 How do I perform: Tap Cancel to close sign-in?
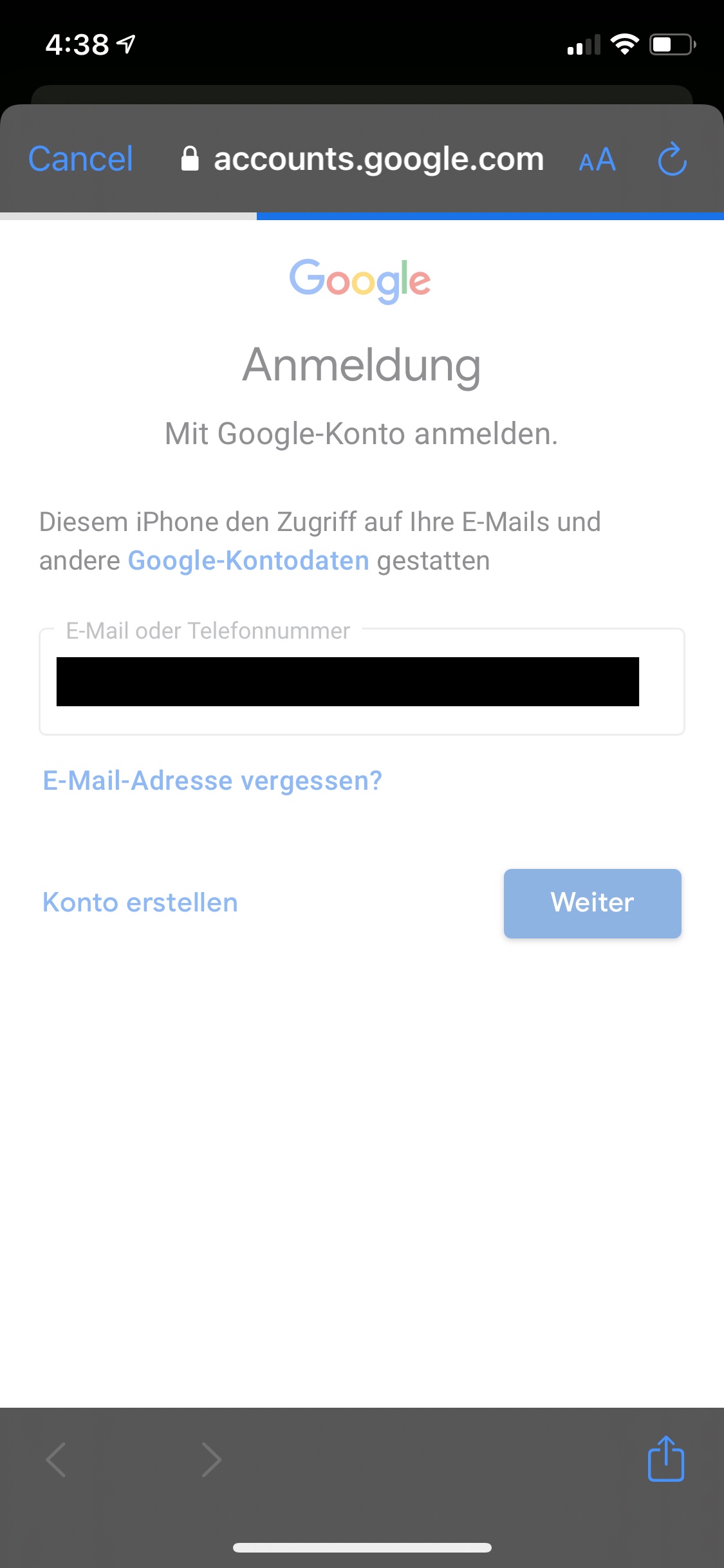point(80,159)
